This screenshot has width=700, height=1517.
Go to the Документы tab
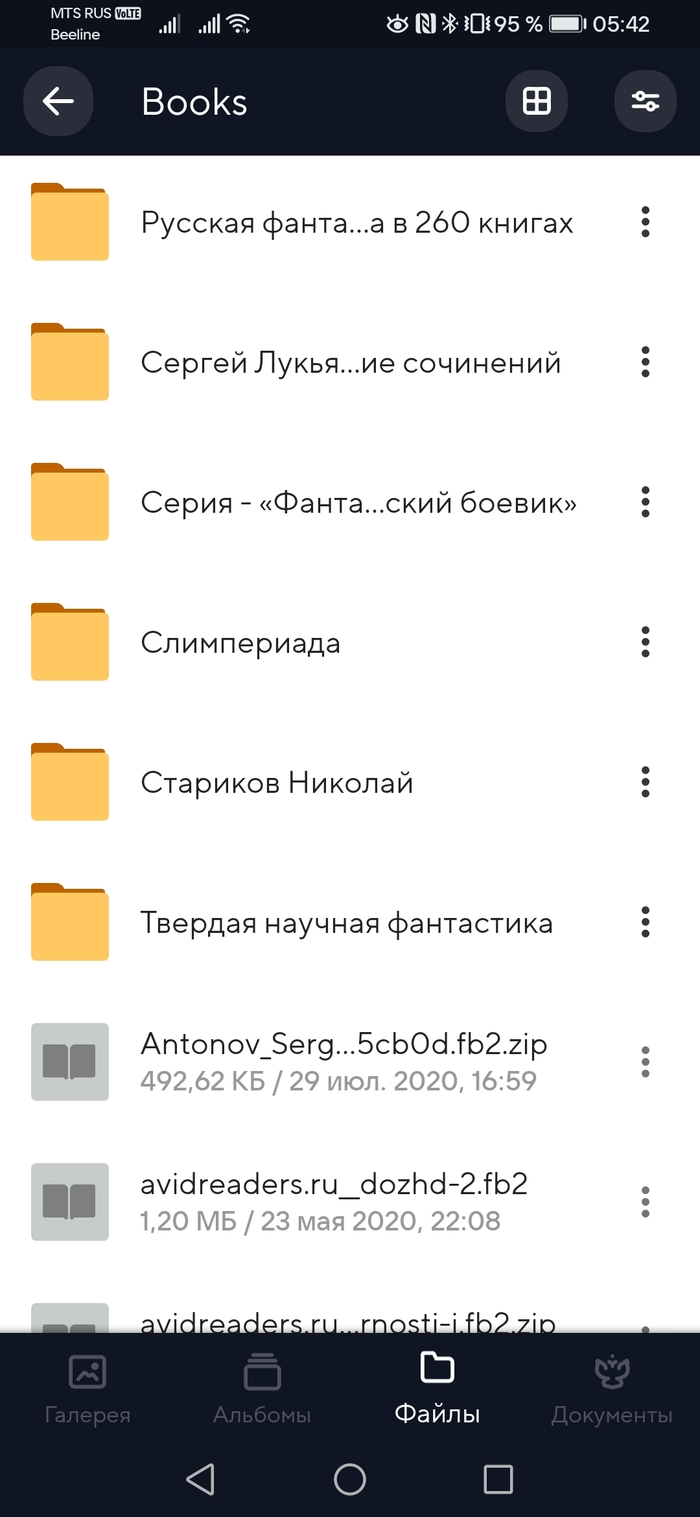point(611,1388)
